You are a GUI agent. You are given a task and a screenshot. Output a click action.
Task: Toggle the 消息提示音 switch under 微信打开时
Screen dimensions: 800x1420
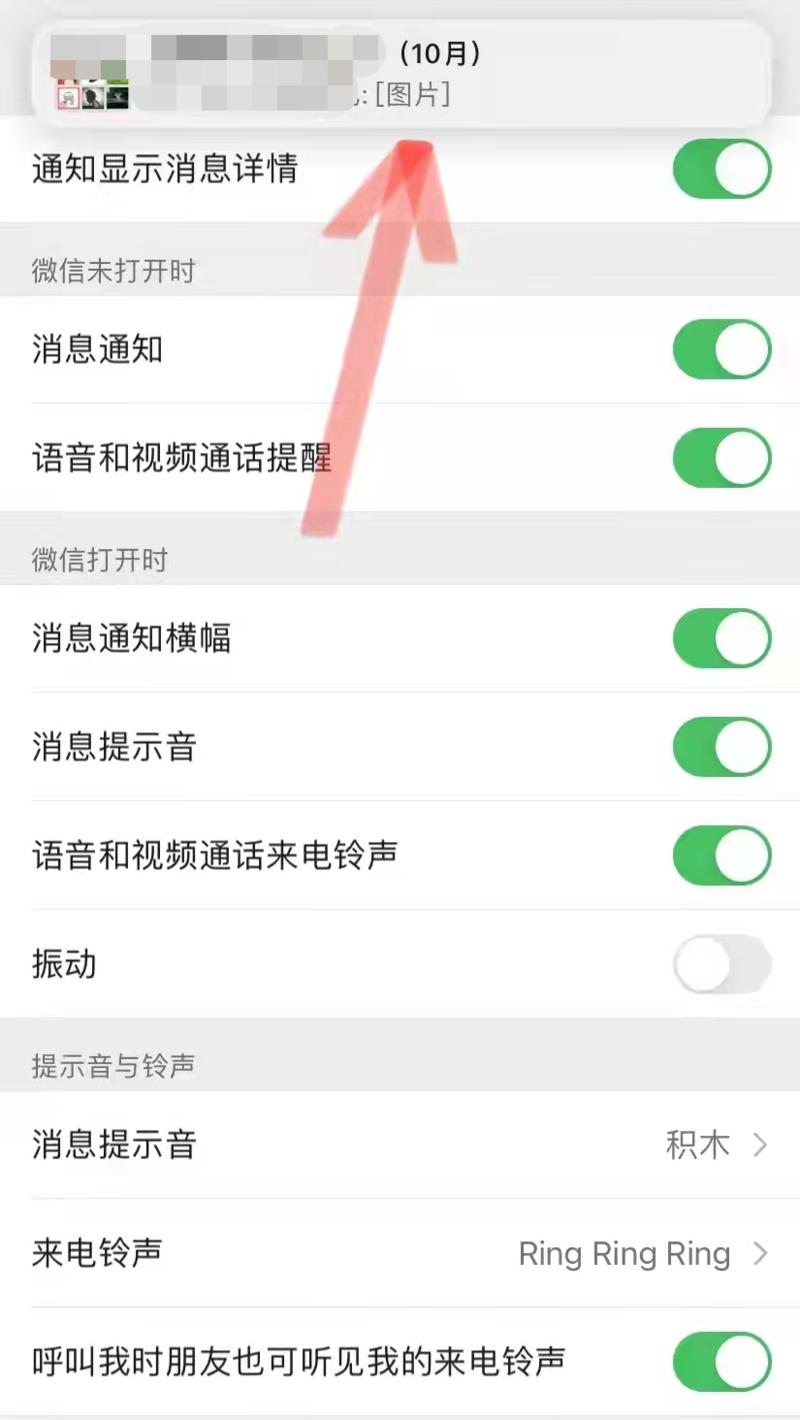[x=722, y=747]
